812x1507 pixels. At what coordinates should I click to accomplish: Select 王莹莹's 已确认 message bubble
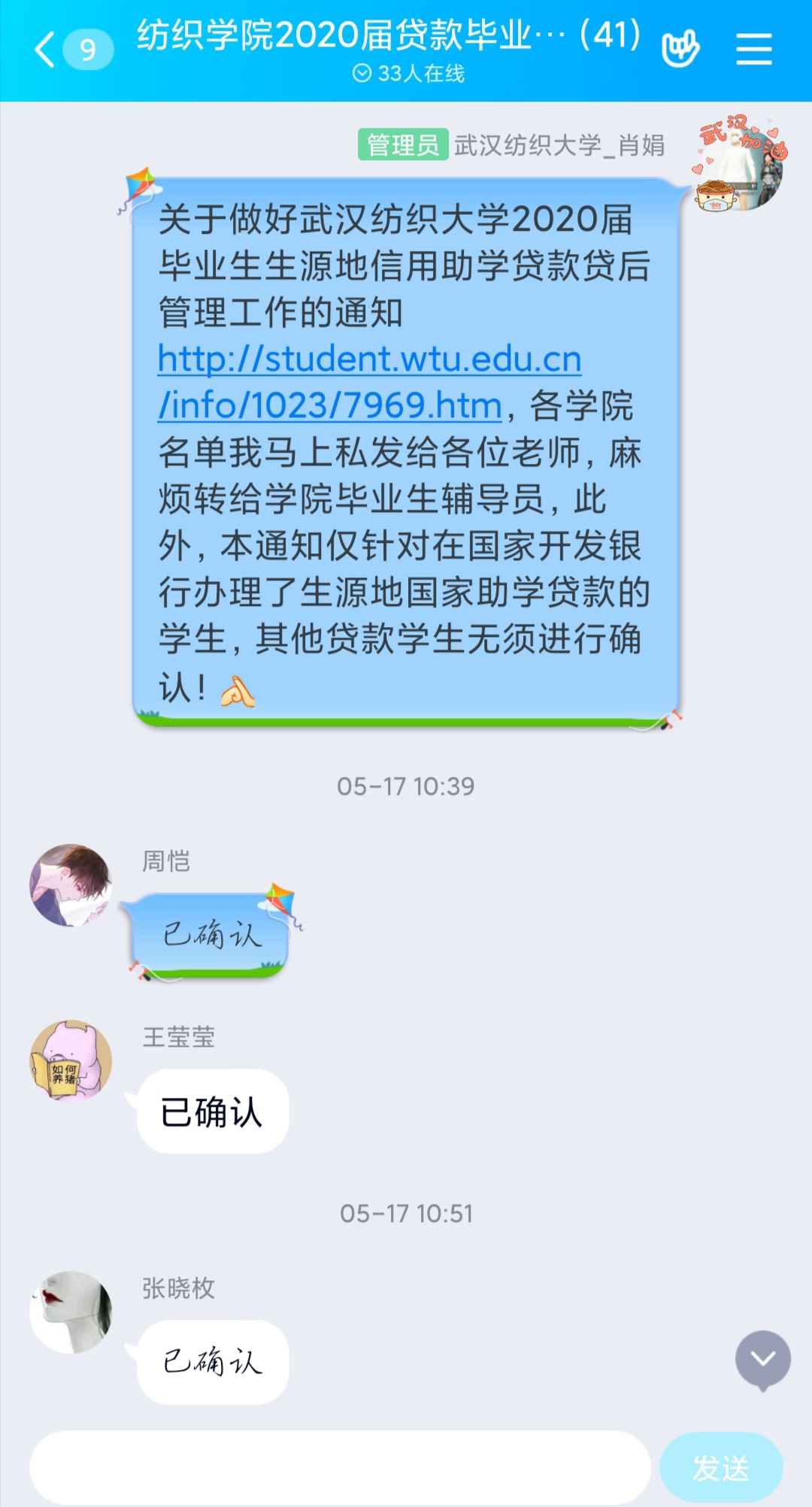pyautogui.click(x=211, y=1111)
